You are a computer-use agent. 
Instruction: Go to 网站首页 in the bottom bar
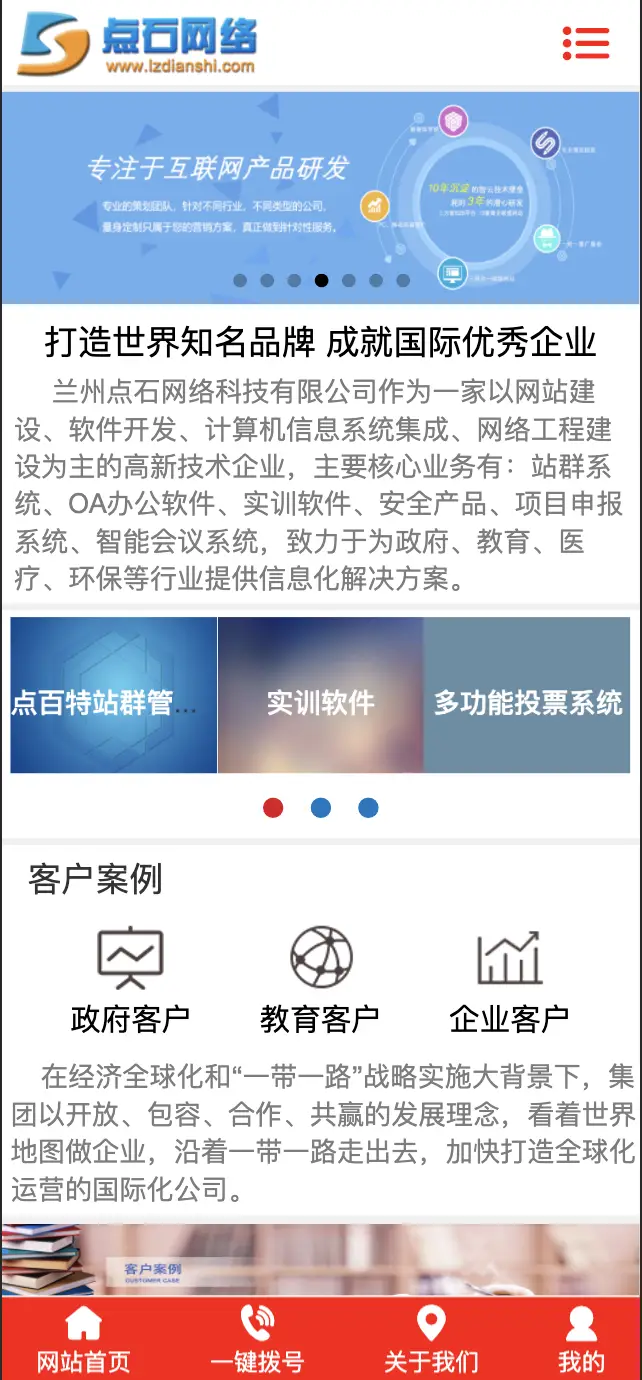point(83,1340)
